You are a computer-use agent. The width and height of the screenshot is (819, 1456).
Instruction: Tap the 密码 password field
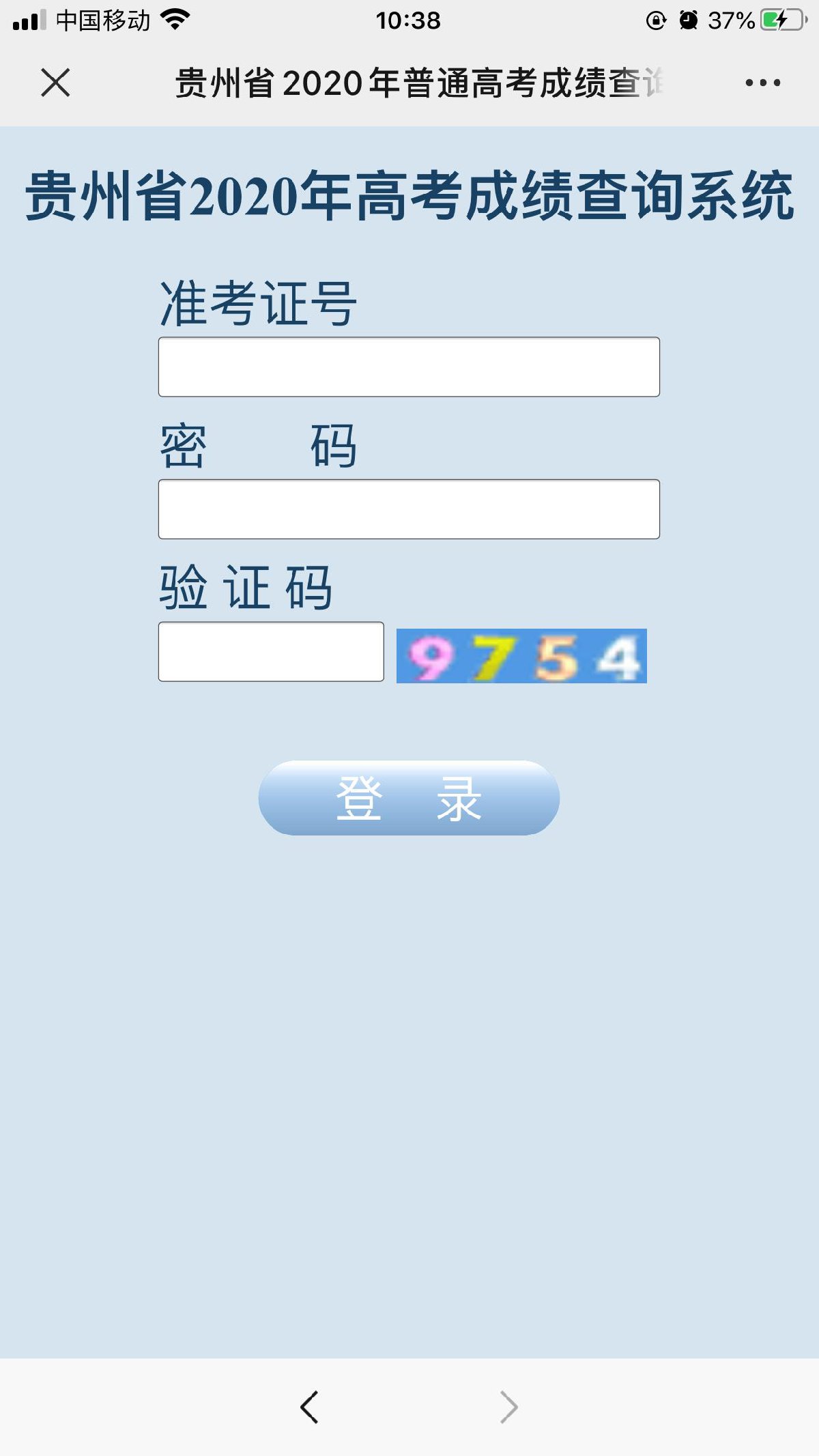pos(409,509)
